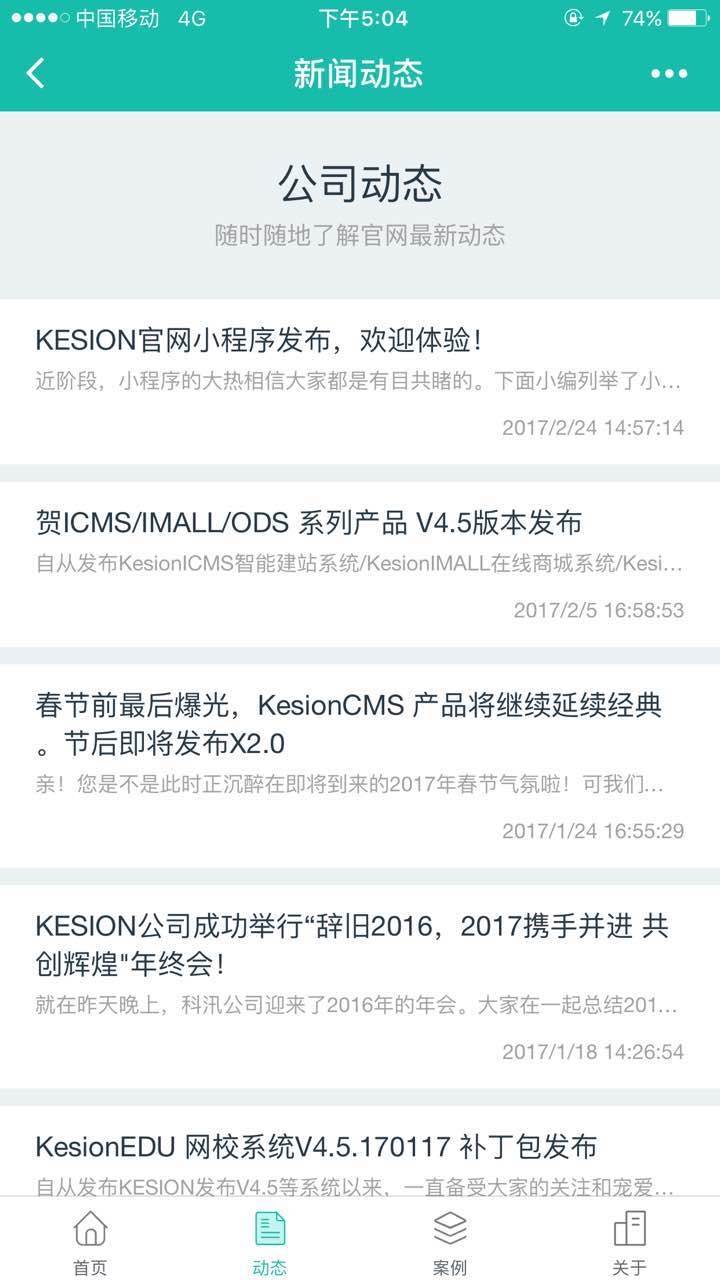Tap the 动态 news document icon
This screenshot has width=720, height=1280.
(x=269, y=1228)
